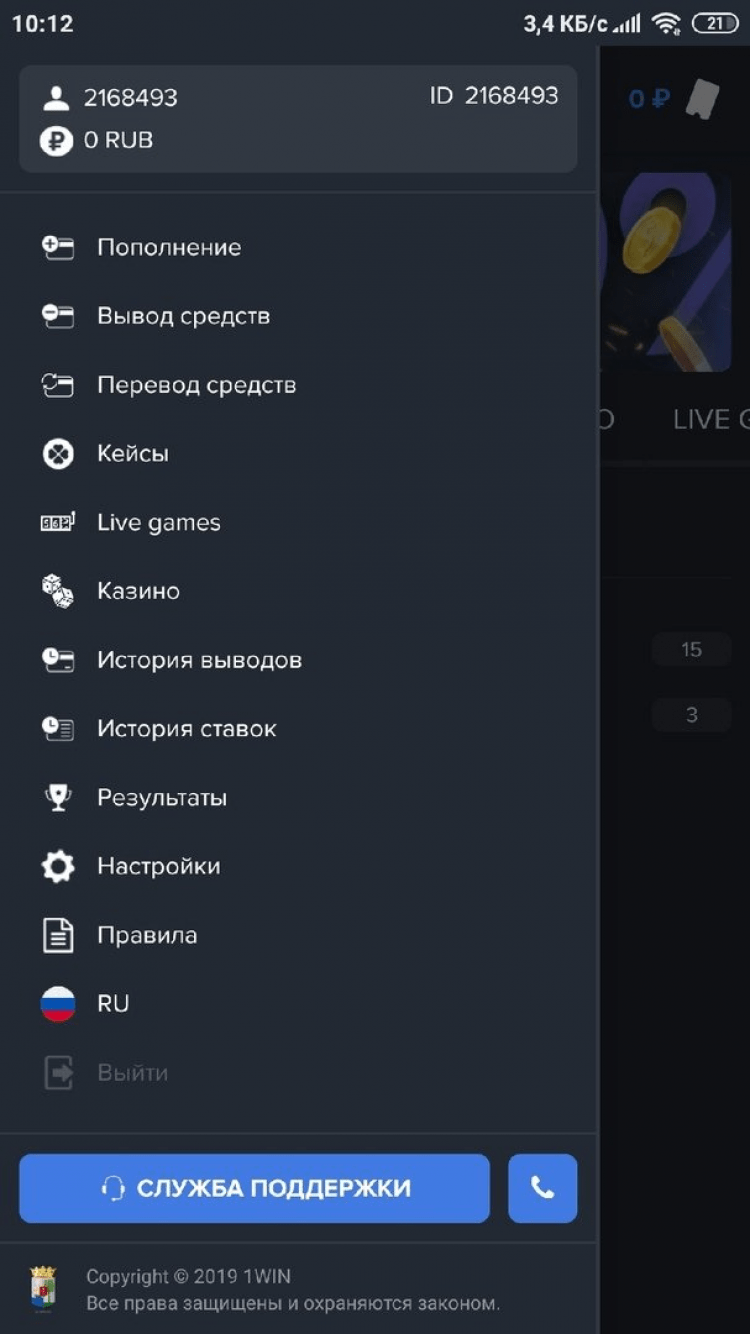Viewport: 750px width, 1334px height.
Task: View История ставок
Action: (186, 729)
